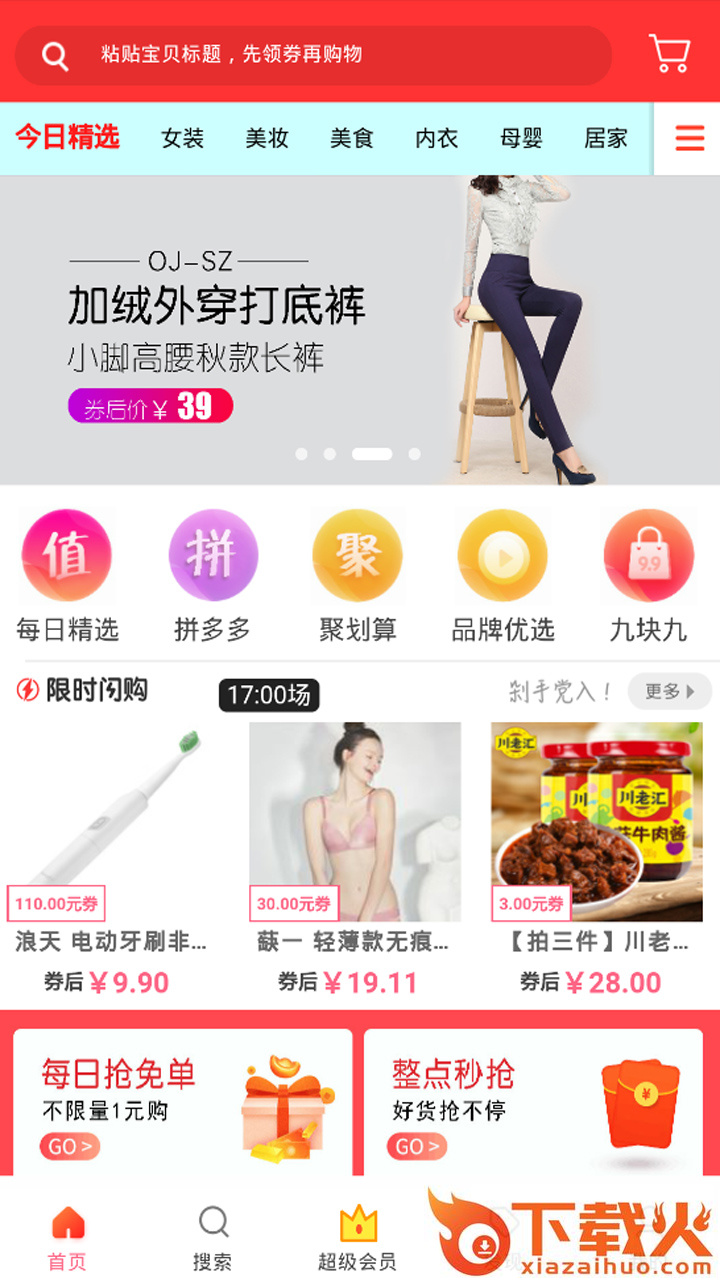The width and height of the screenshot is (720, 1280).
Task: Tap GO on 整点秒抢
Action: point(415,1146)
